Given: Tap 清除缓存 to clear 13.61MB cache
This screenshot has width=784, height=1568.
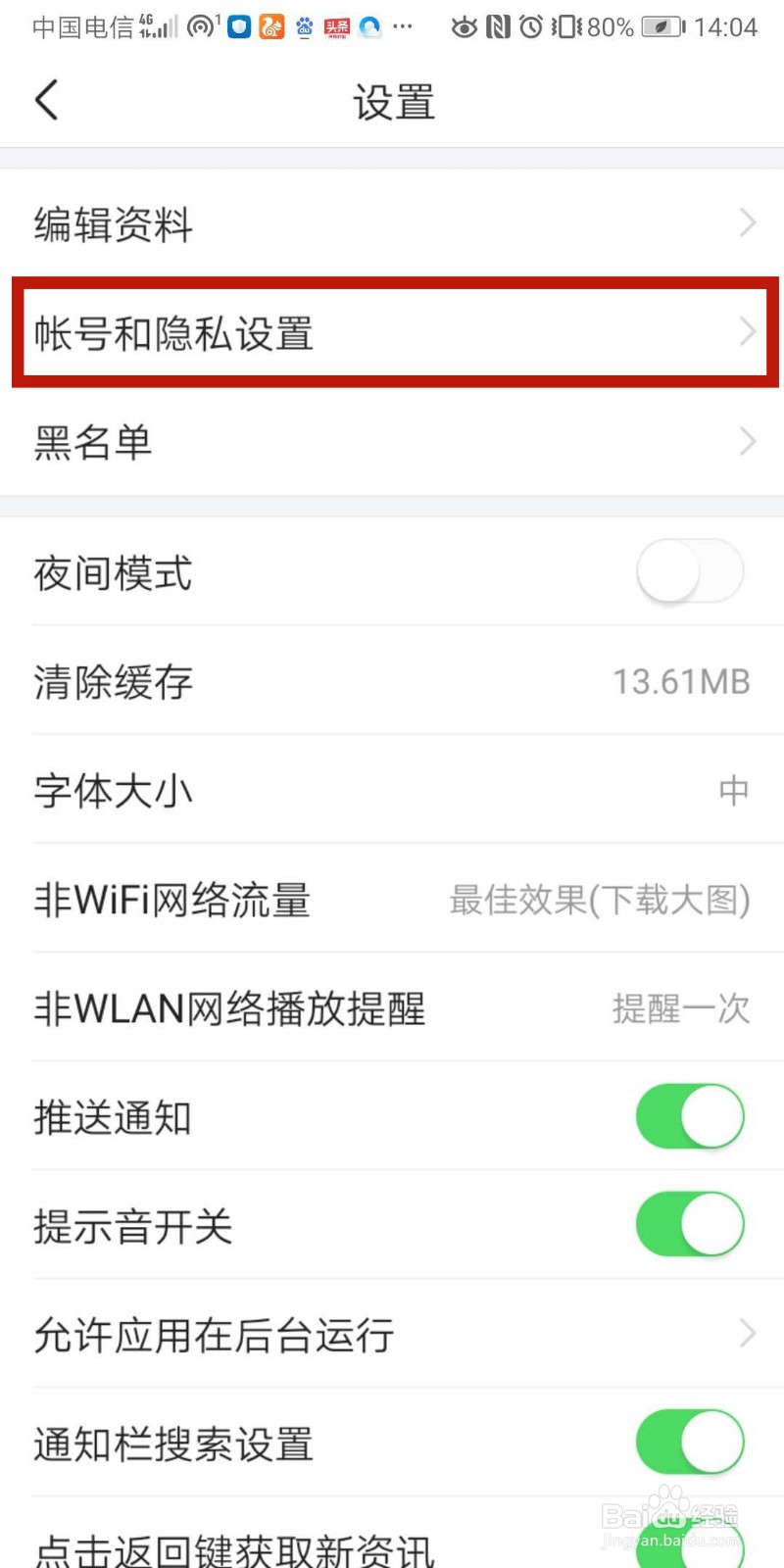Looking at the screenshot, I should click(392, 682).
